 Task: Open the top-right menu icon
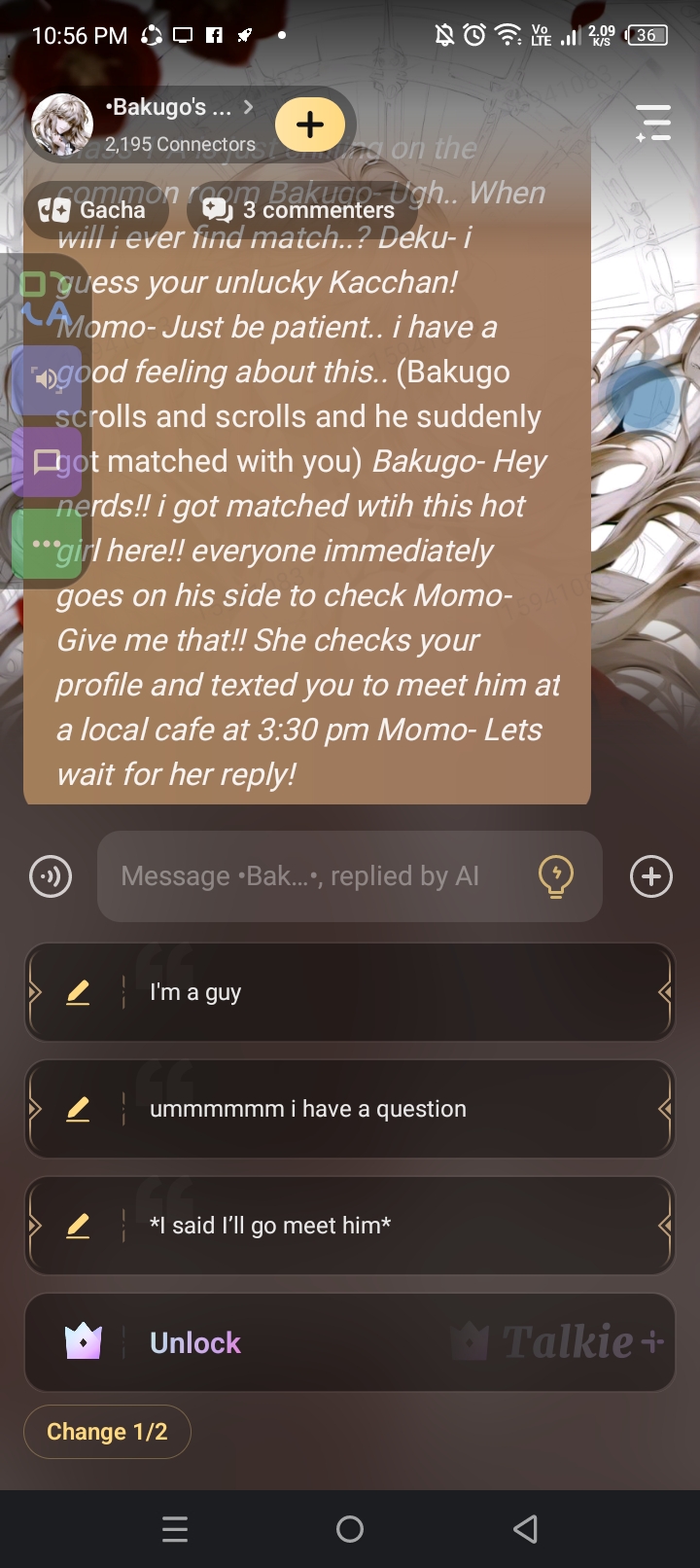(653, 124)
